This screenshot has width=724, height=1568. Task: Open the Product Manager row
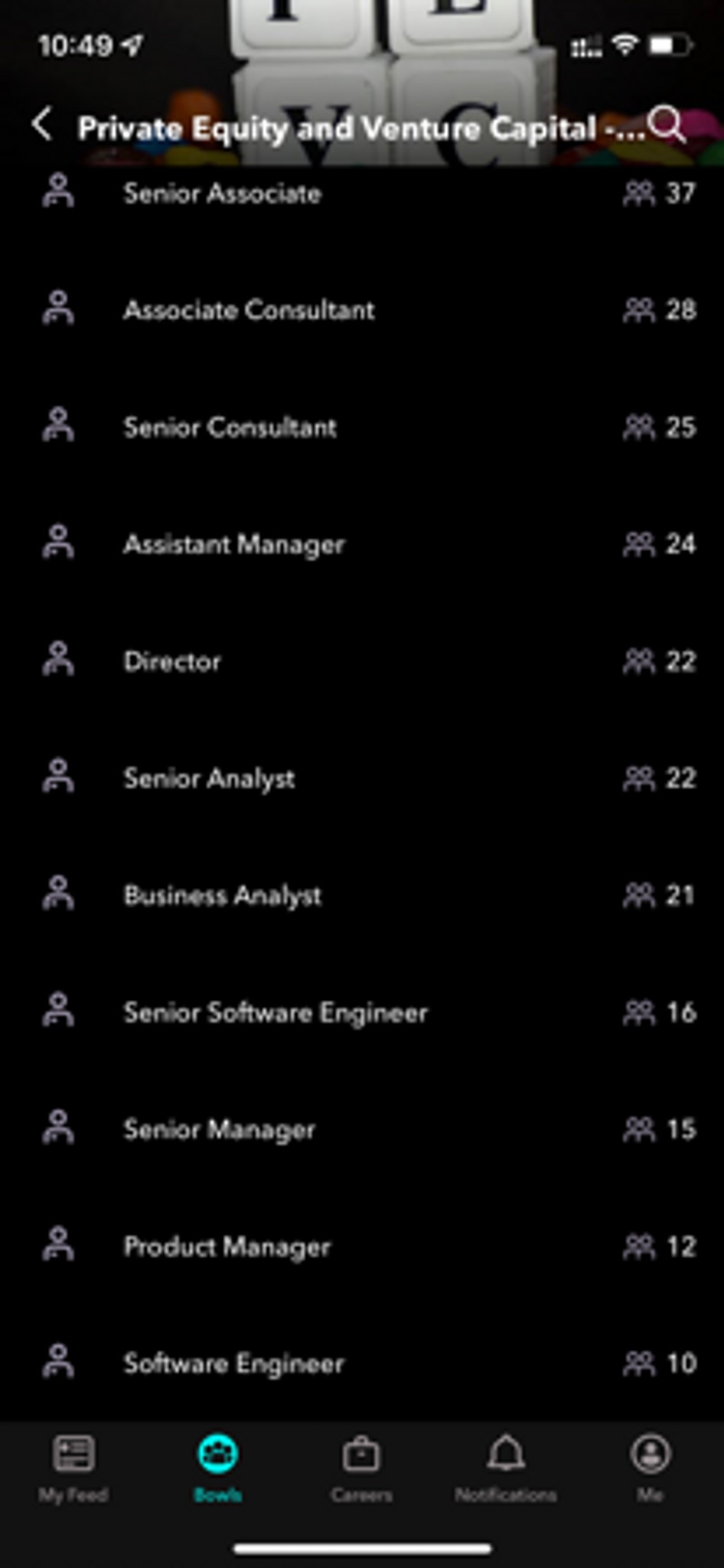coord(362,1246)
